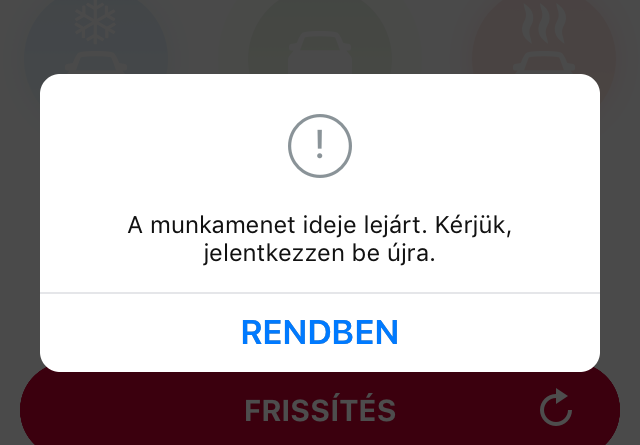Screen dimensions: 640x445
Task: Confirm the dialog with RENDBEN
Action: [x=320, y=332]
